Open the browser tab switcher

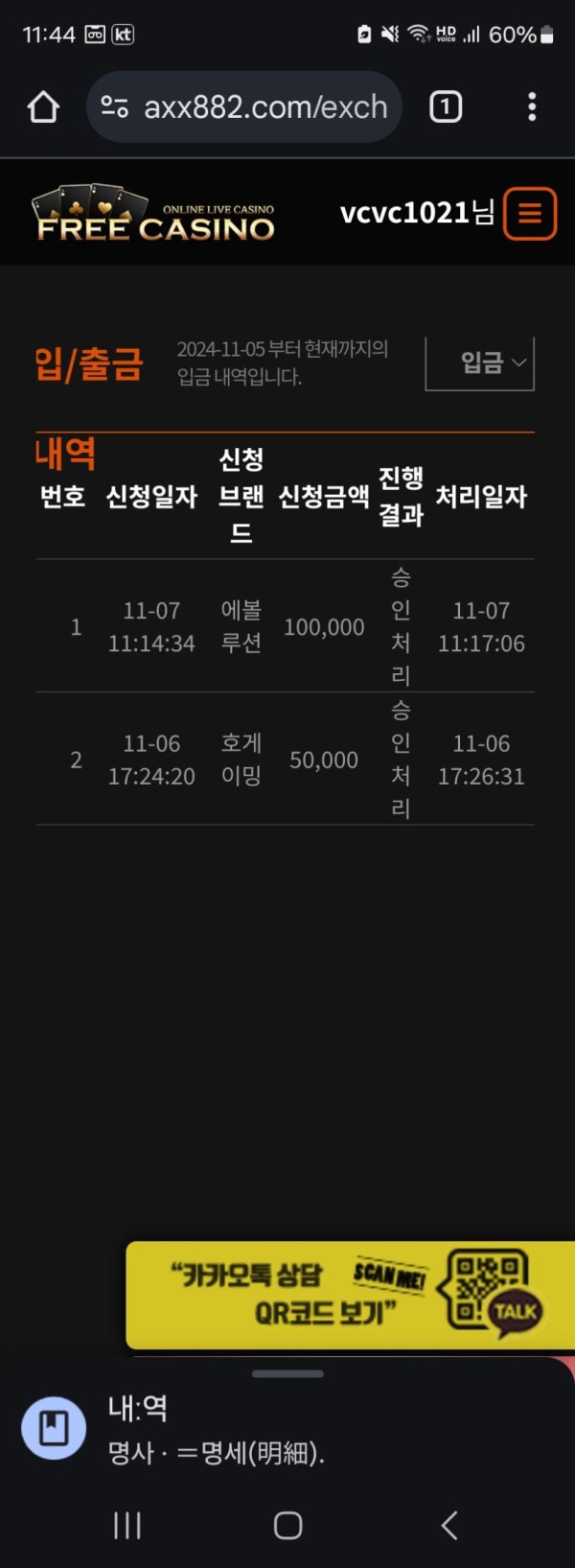click(x=446, y=106)
